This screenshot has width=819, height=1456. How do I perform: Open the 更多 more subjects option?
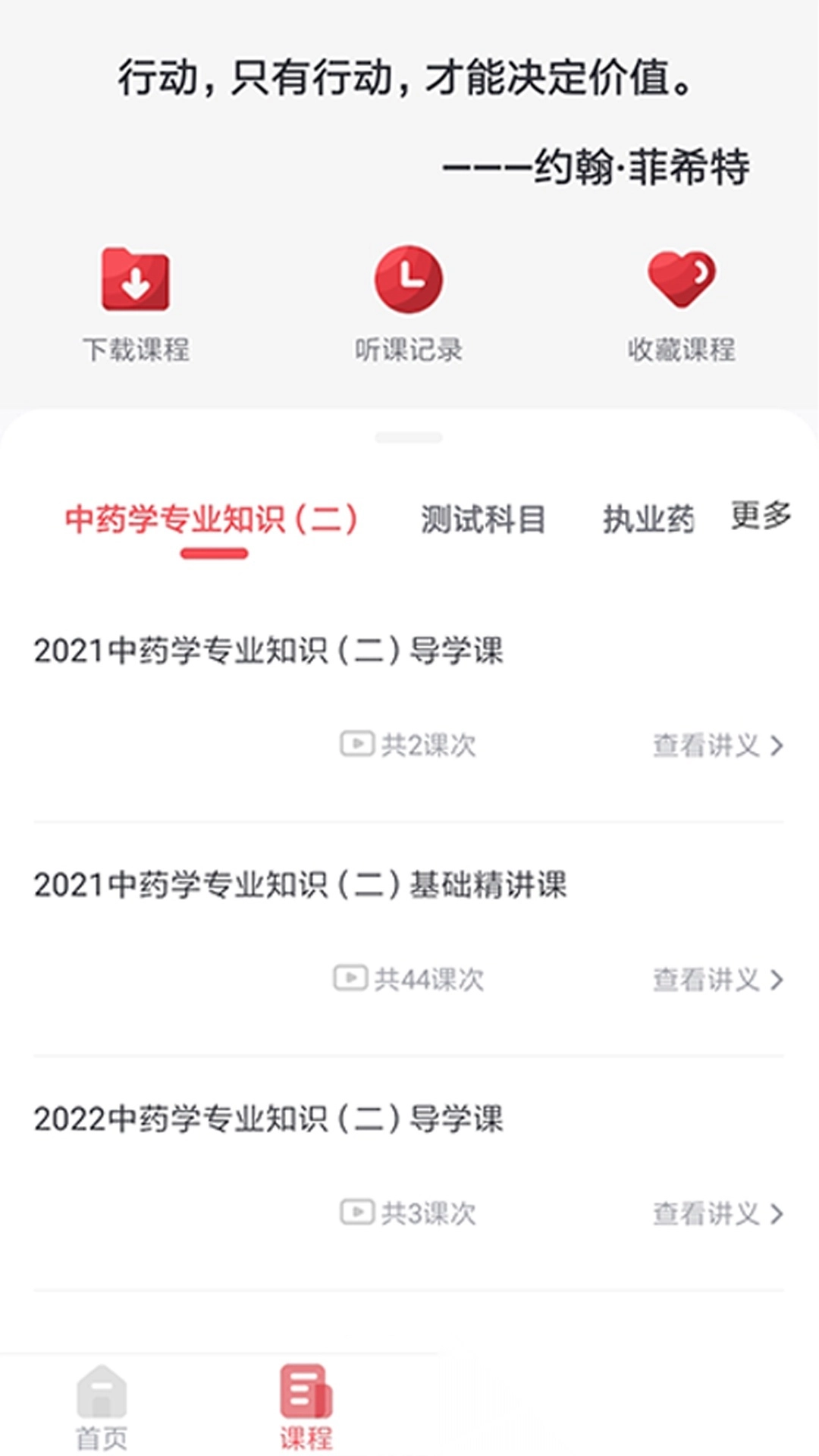[x=761, y=517]
